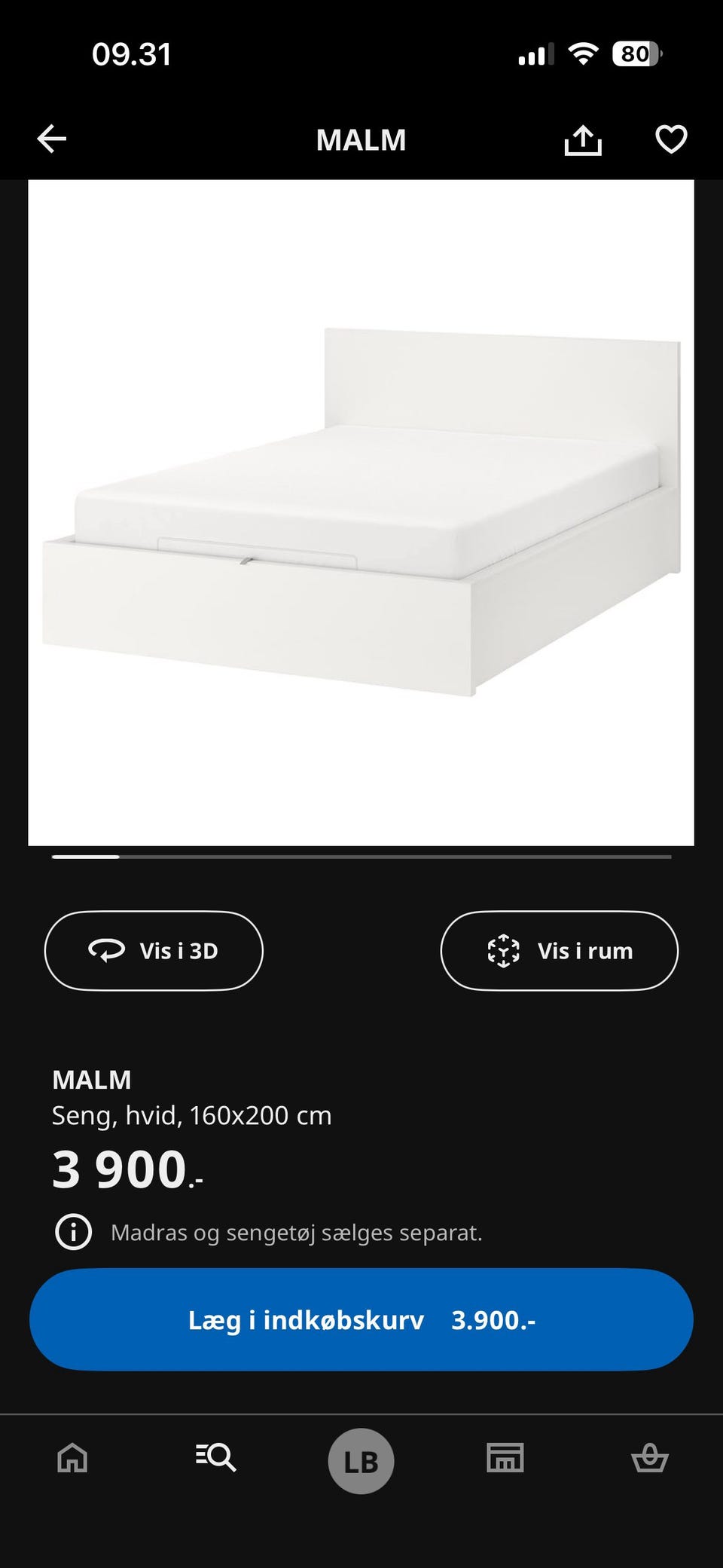
Task: Add MALM to cart via 'Læg i indkøbskurv'
Action: tap(361, 1319)
